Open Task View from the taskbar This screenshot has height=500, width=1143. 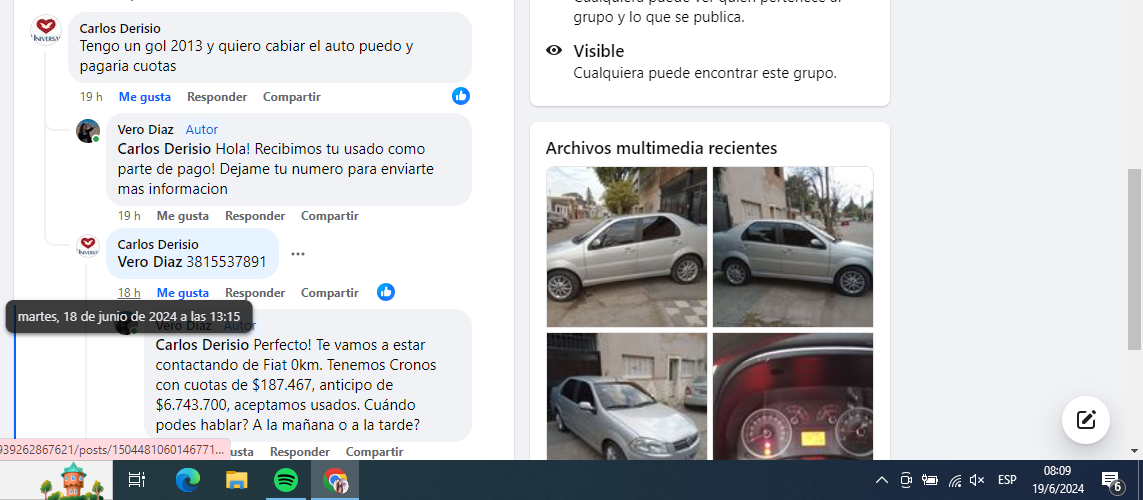pos(138,481)
